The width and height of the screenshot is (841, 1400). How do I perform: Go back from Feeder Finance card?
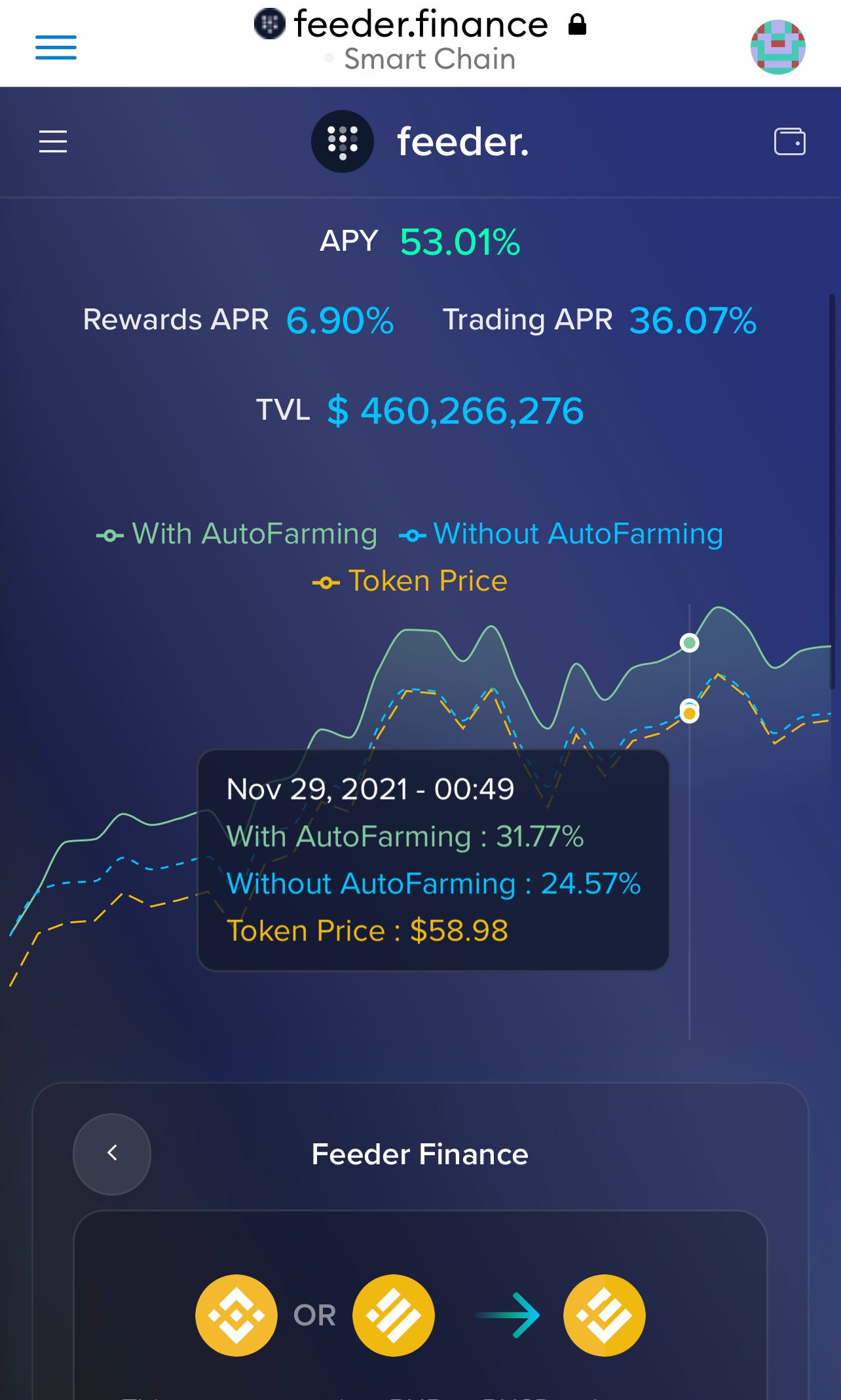[112, 1154]
